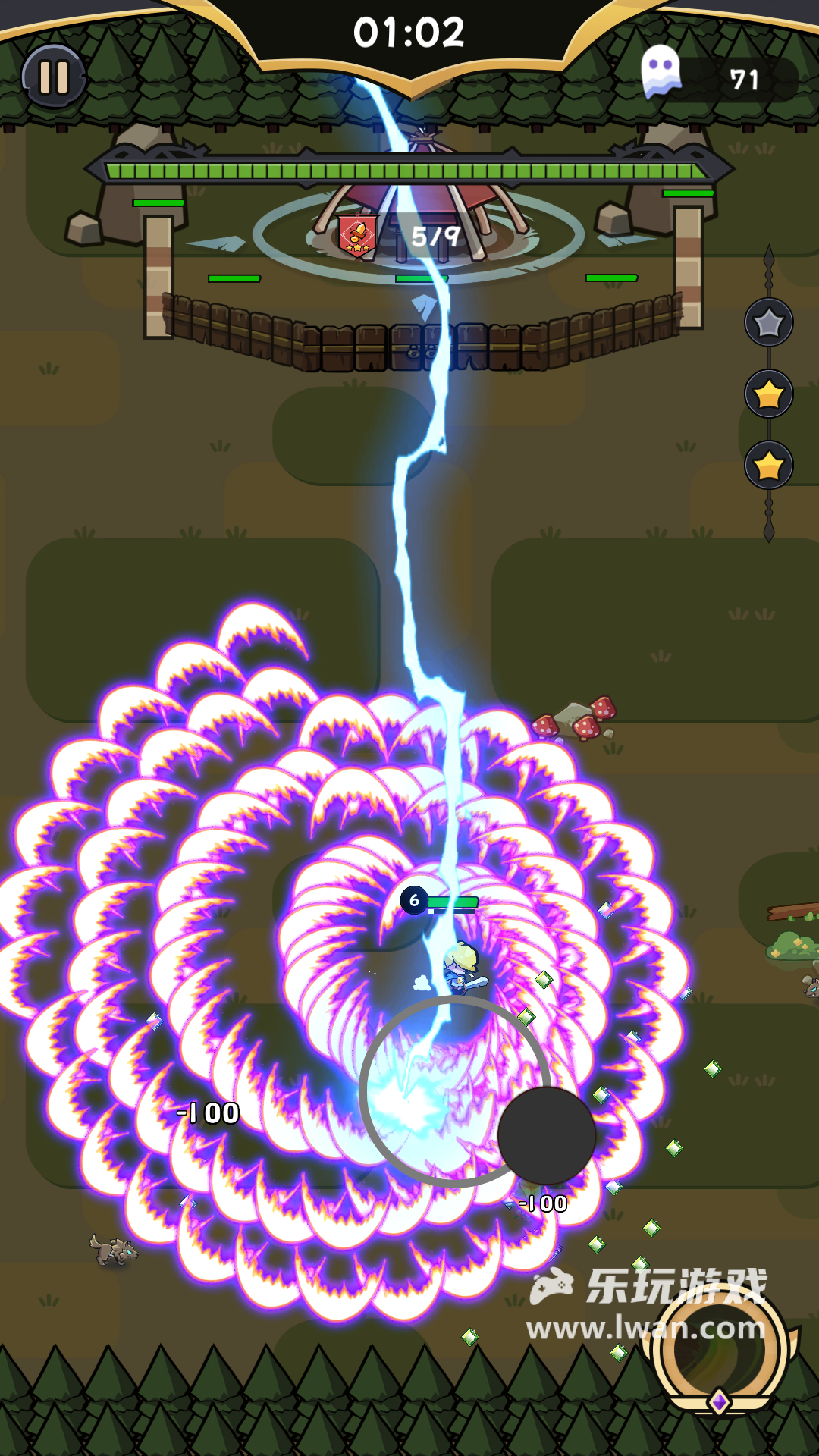Pause the game
This screenshot has width=819, height=1456.
53,77
